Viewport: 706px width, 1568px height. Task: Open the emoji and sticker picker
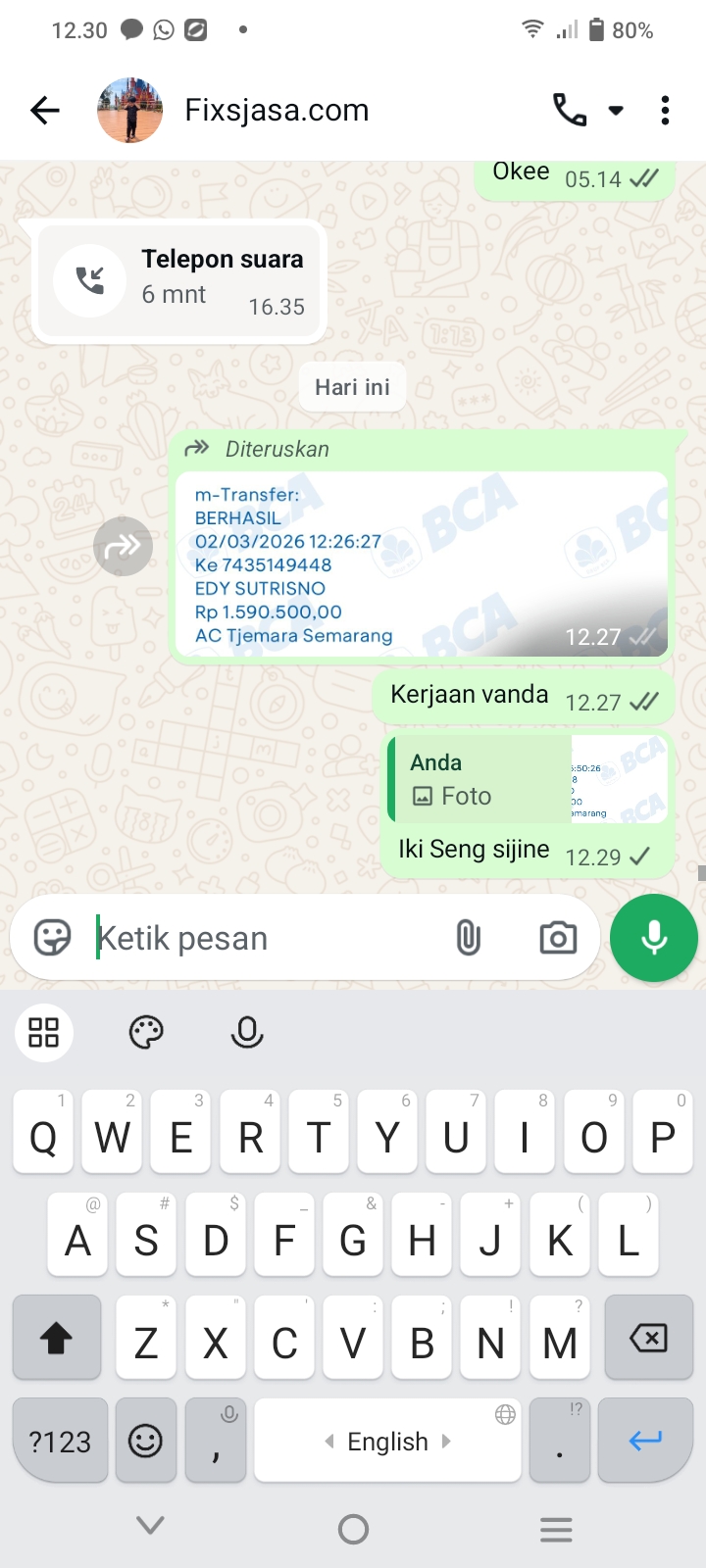pyautogui.click(x=52, y=938)
